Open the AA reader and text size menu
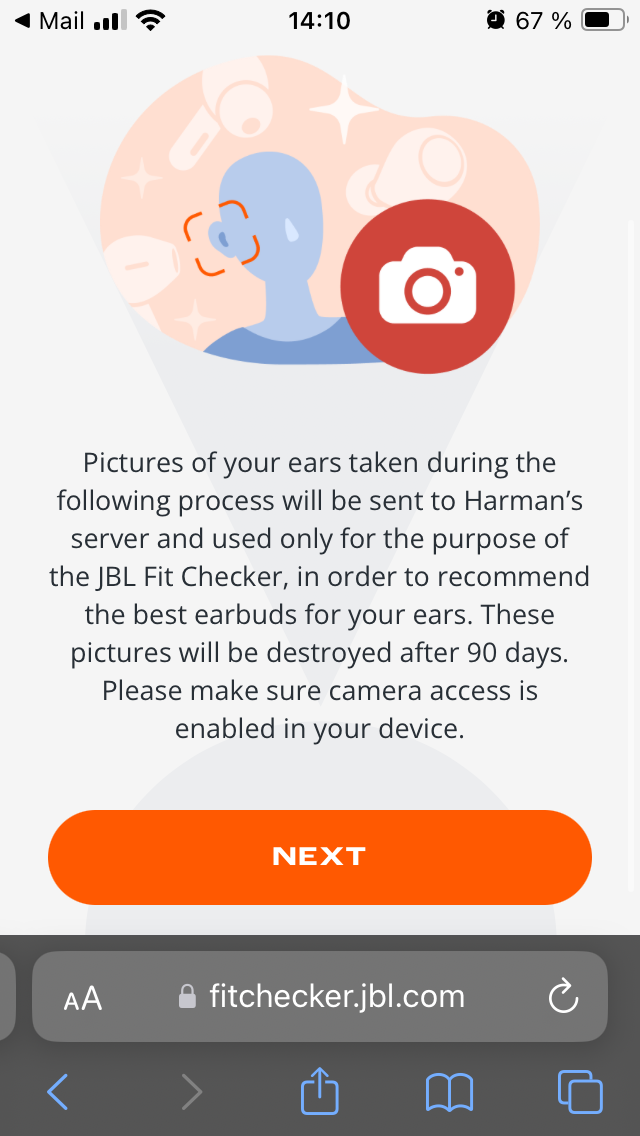The image size is (640, 1136). 83,998
